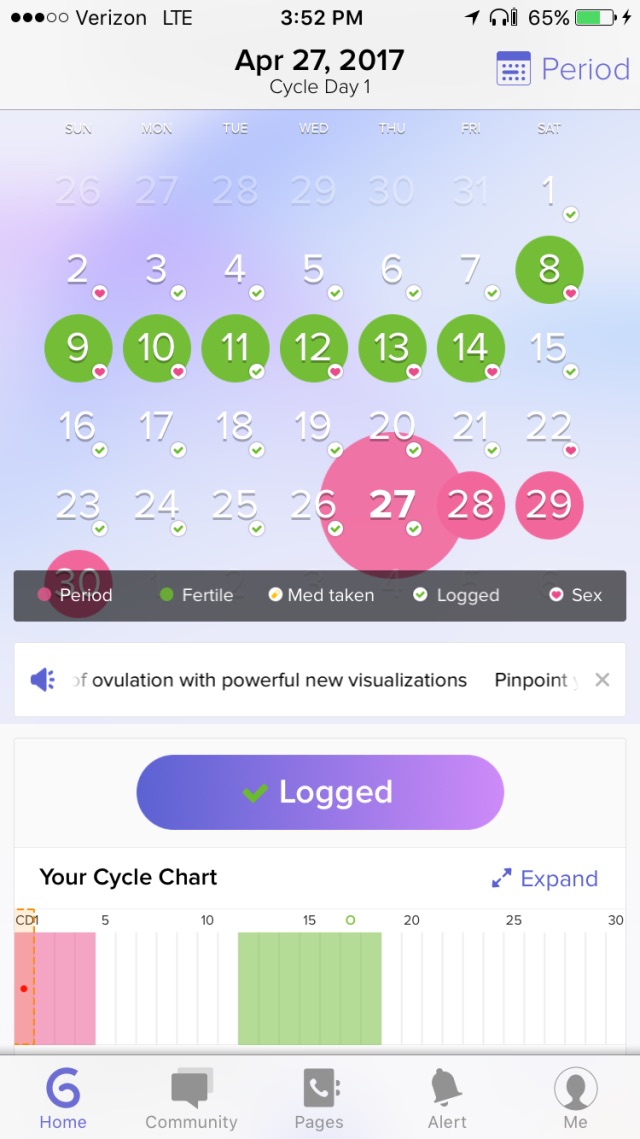
Task: Tap the Logged button
Action: click(x=320, y=792)
